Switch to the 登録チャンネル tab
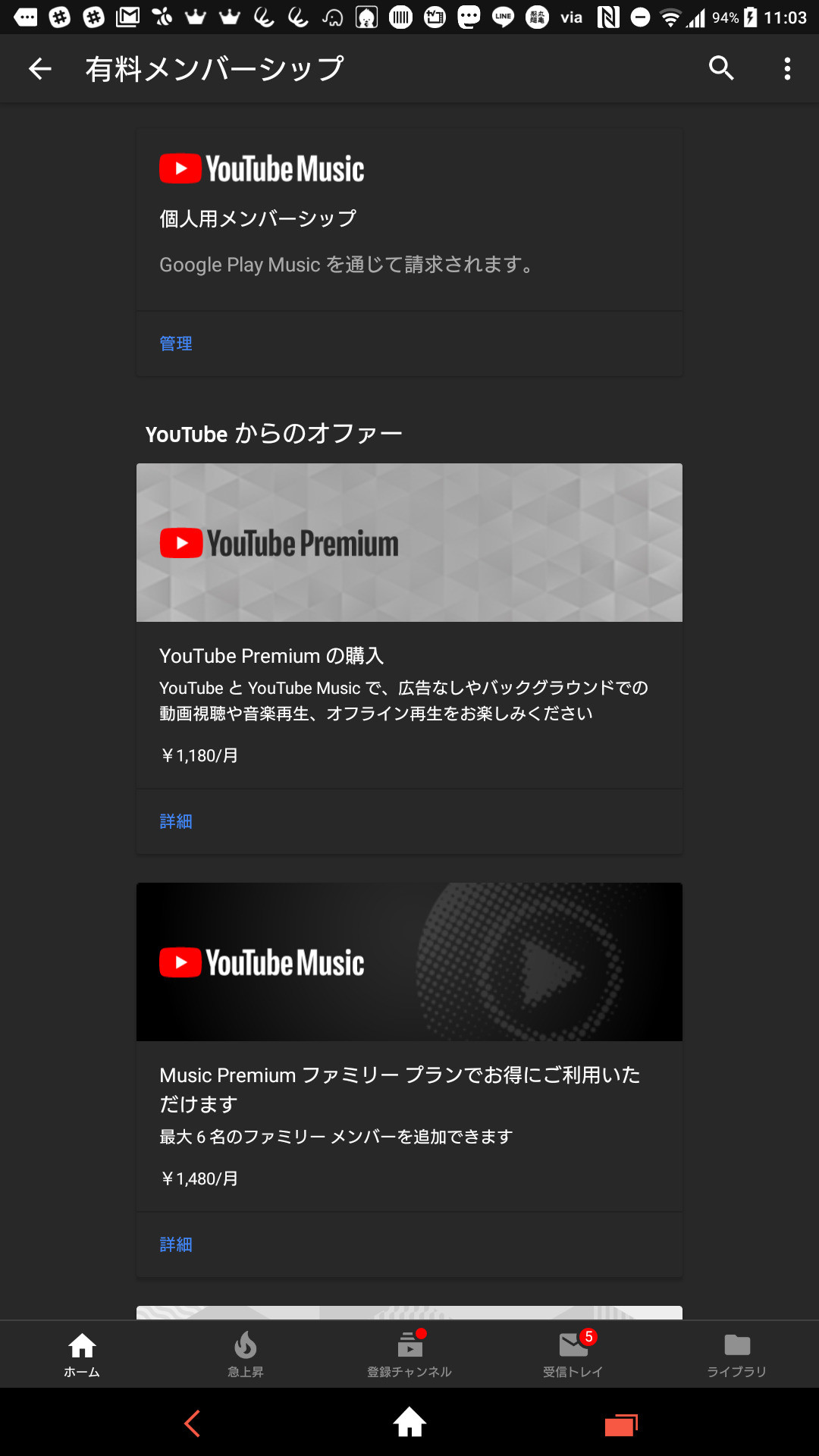 (x=409, y=1354)
